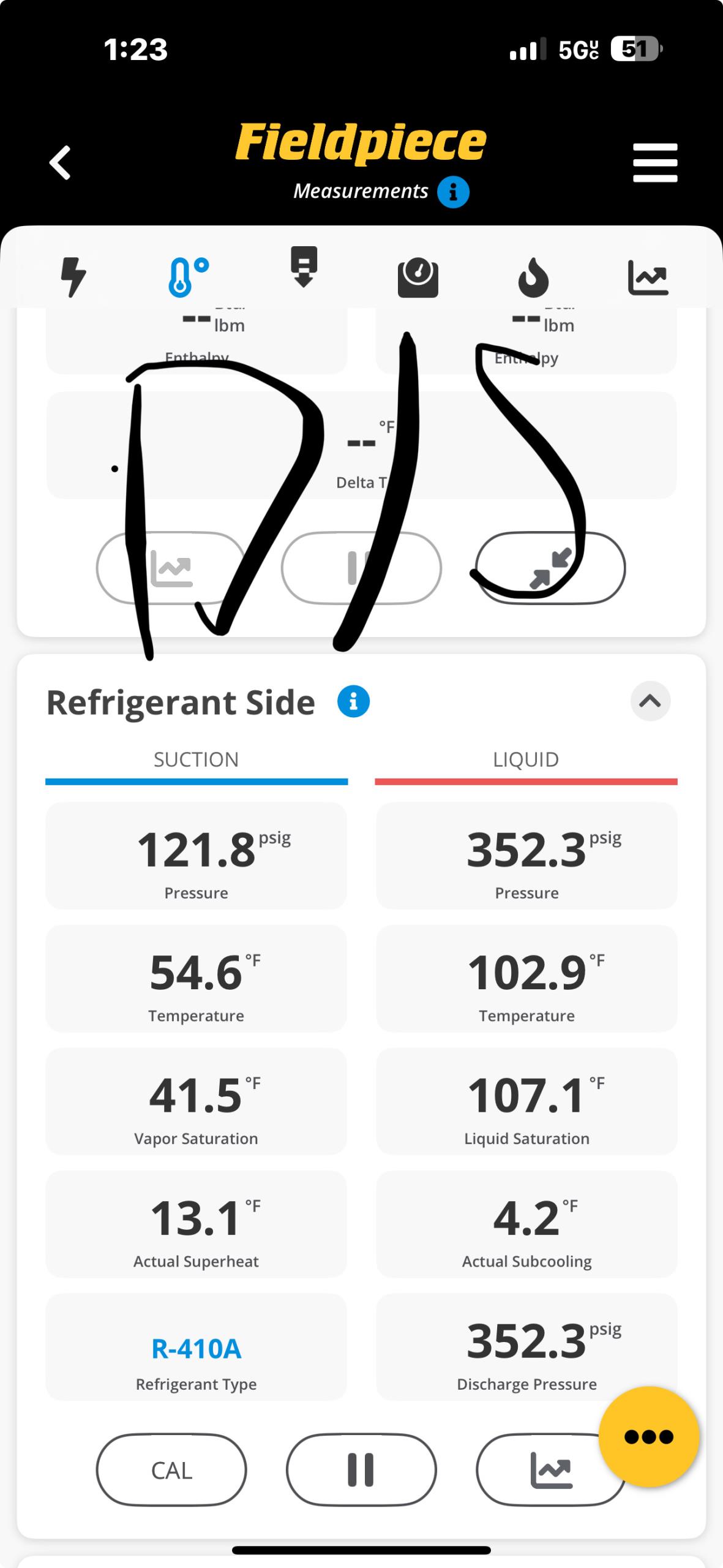Screen dimensions: 723x1568
Task: Switch to the scale tab
Action: point(418,277)
